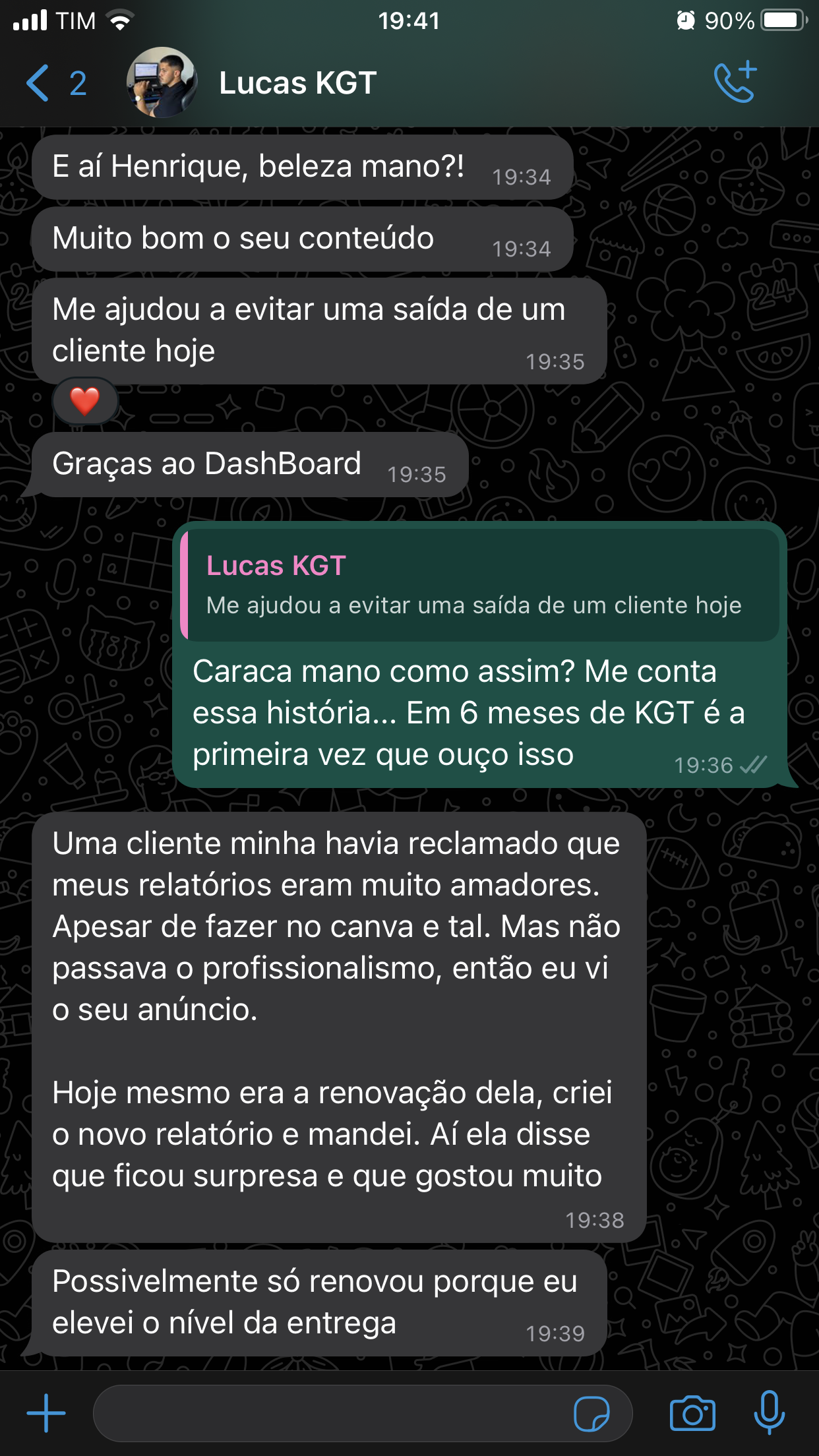Open the camera to send a photo
The image size is (819, 1456).
(x=692, y=1413)
